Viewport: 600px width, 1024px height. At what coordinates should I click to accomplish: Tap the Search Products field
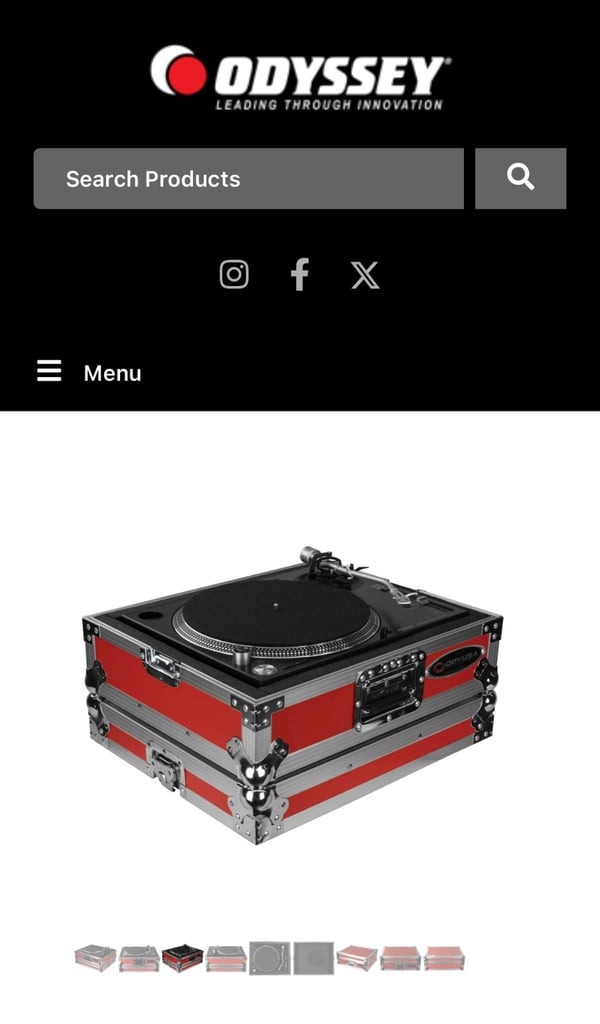[x=249, y=178]
